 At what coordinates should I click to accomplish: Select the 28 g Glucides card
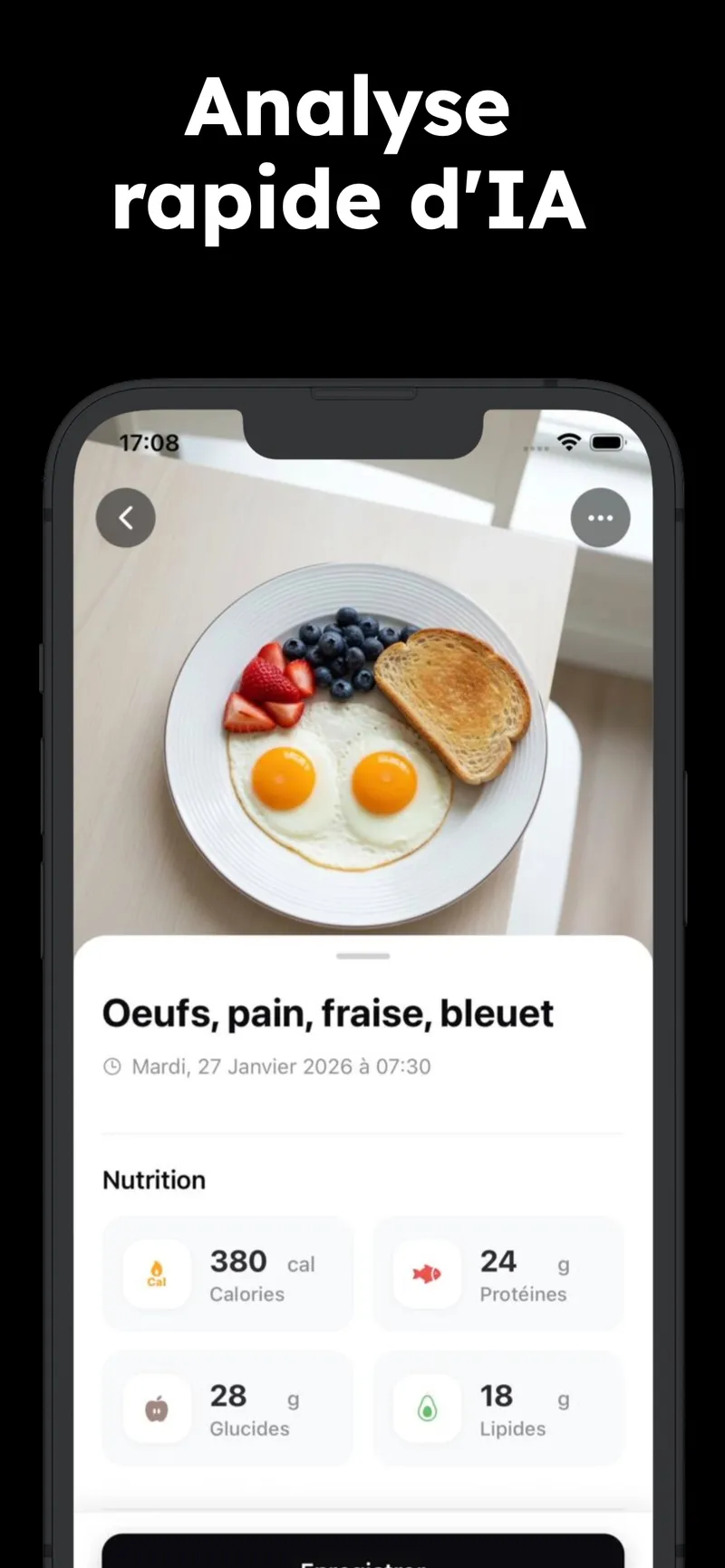click(227, 1409)
